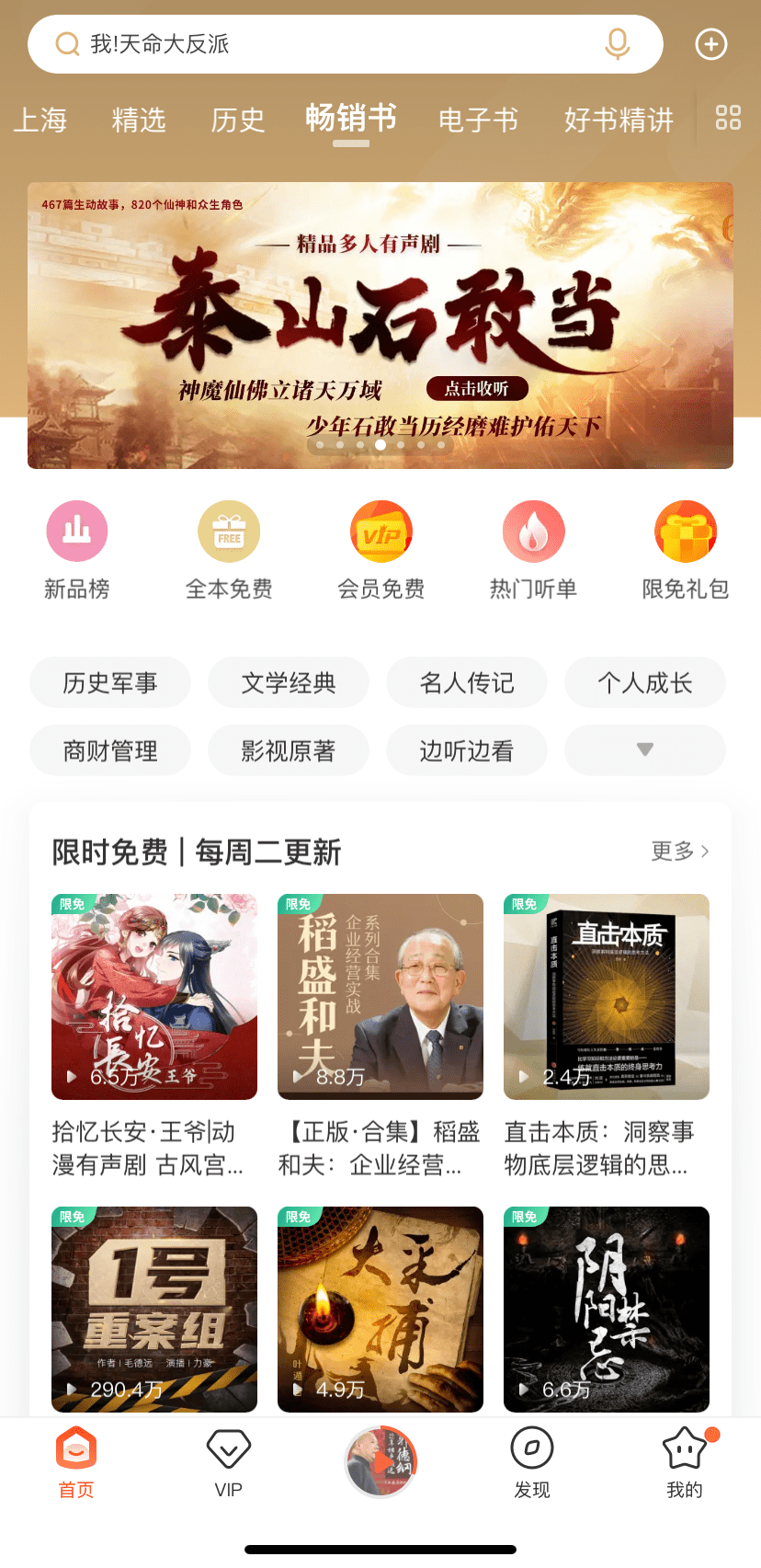Start voice search with the microphone icon
The width and height of the screenshot is (761, 1568).
[x=617, y=43]
